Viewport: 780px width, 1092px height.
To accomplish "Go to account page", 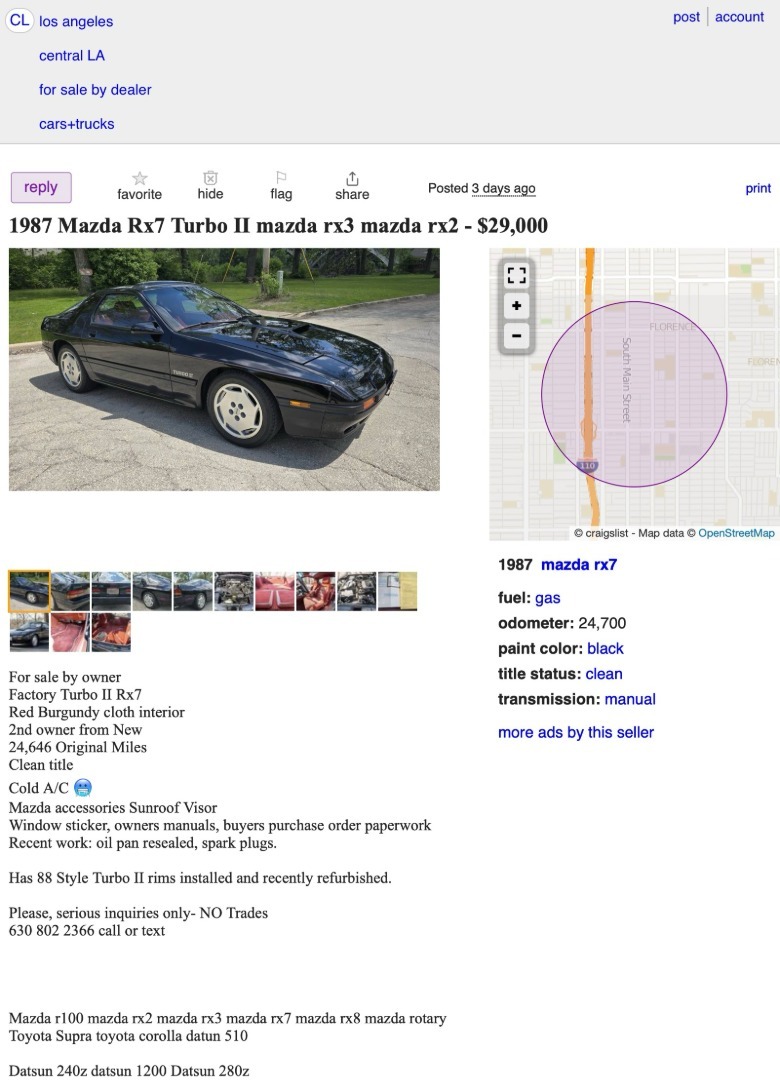I will pos(739,17).
